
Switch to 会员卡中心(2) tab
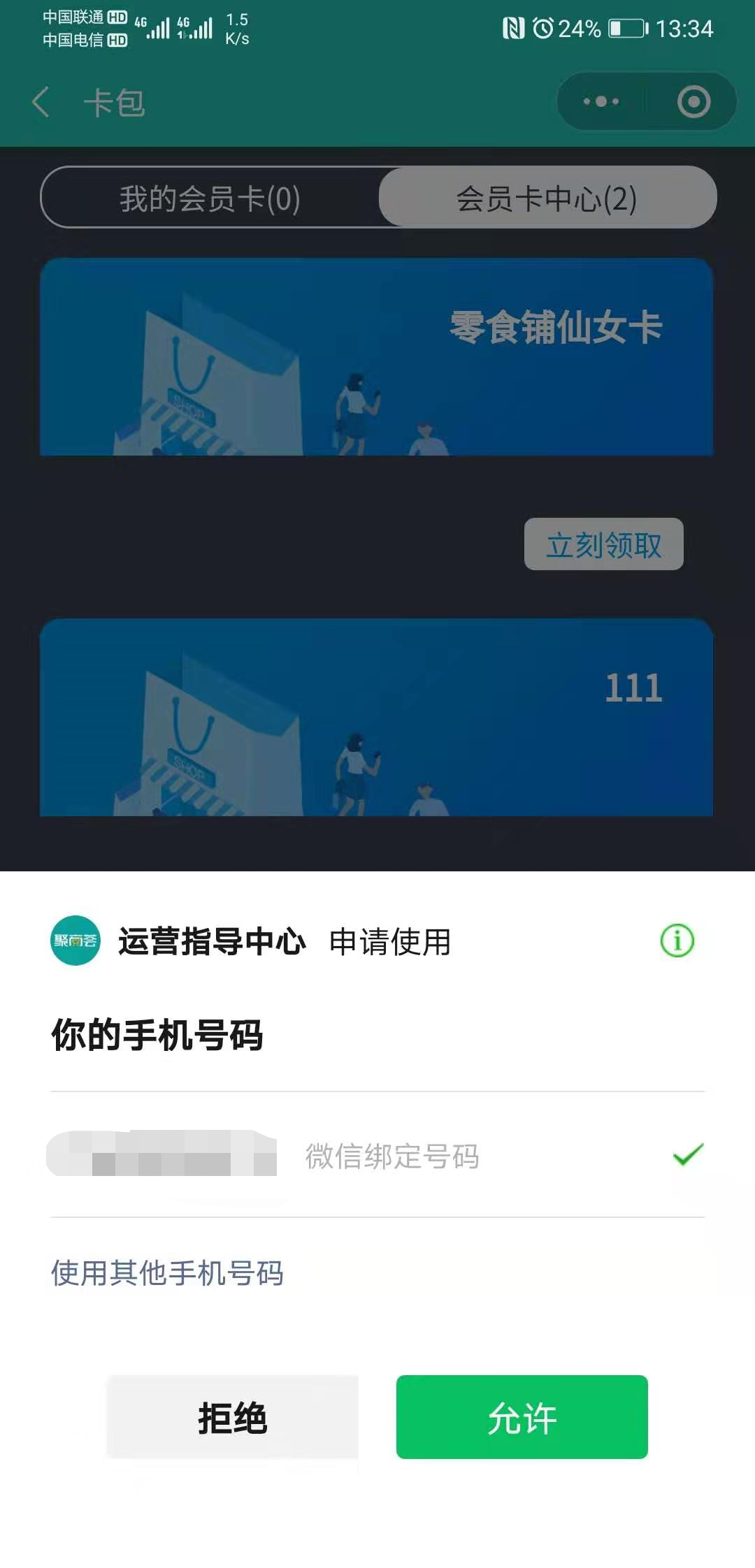547,198
